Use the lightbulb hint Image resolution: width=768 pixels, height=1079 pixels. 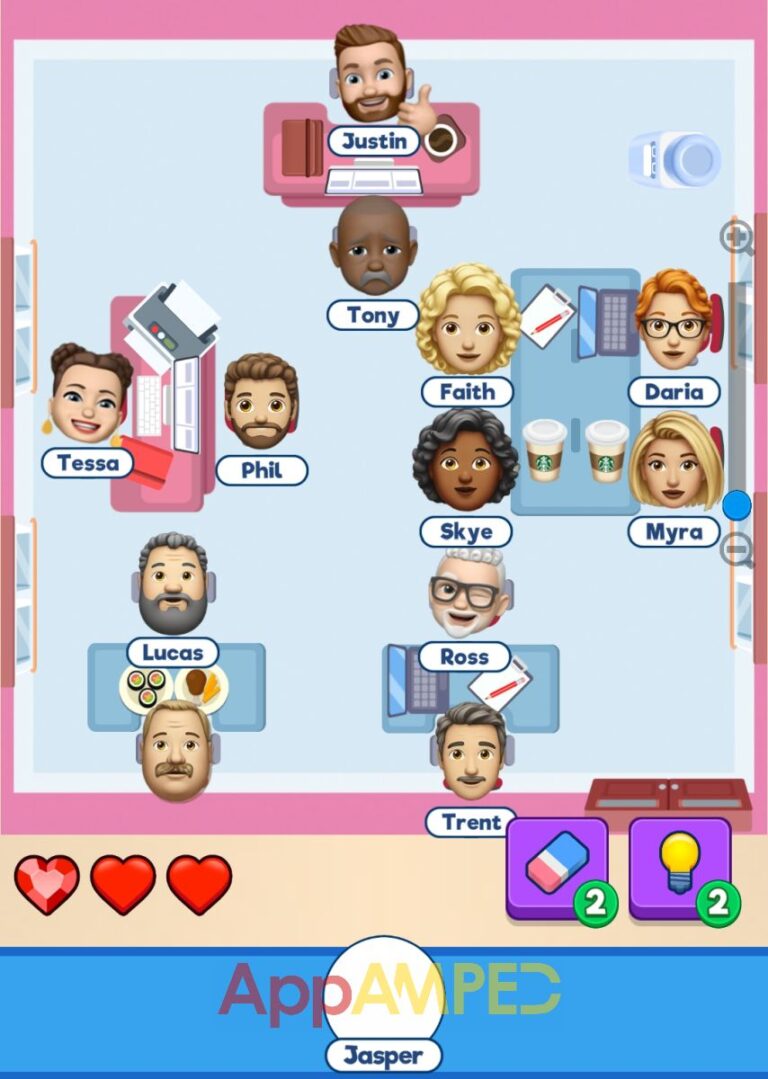click(x=680, y=867)
